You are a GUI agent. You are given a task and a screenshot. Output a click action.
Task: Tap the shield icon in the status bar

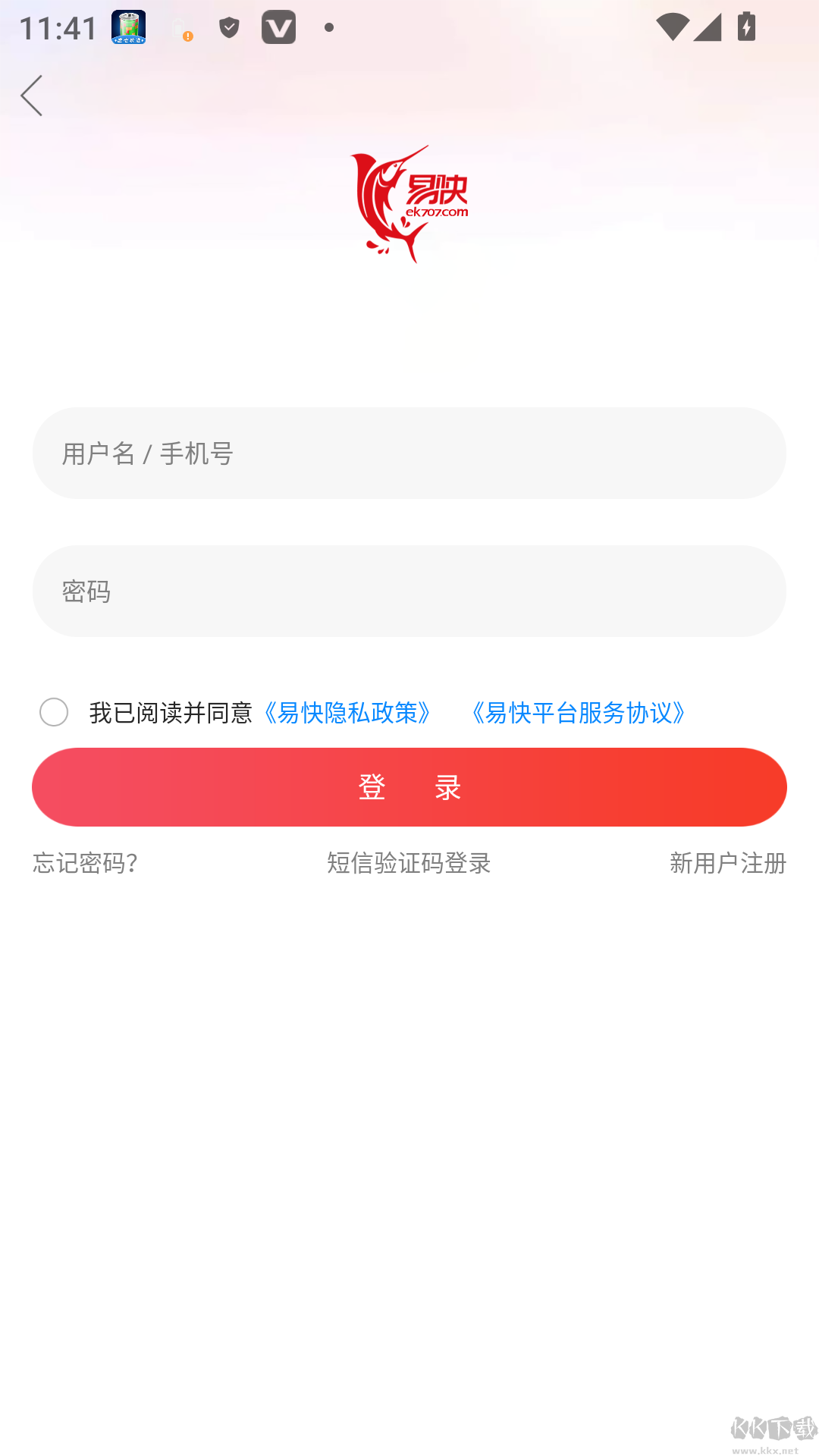point(229,27)
